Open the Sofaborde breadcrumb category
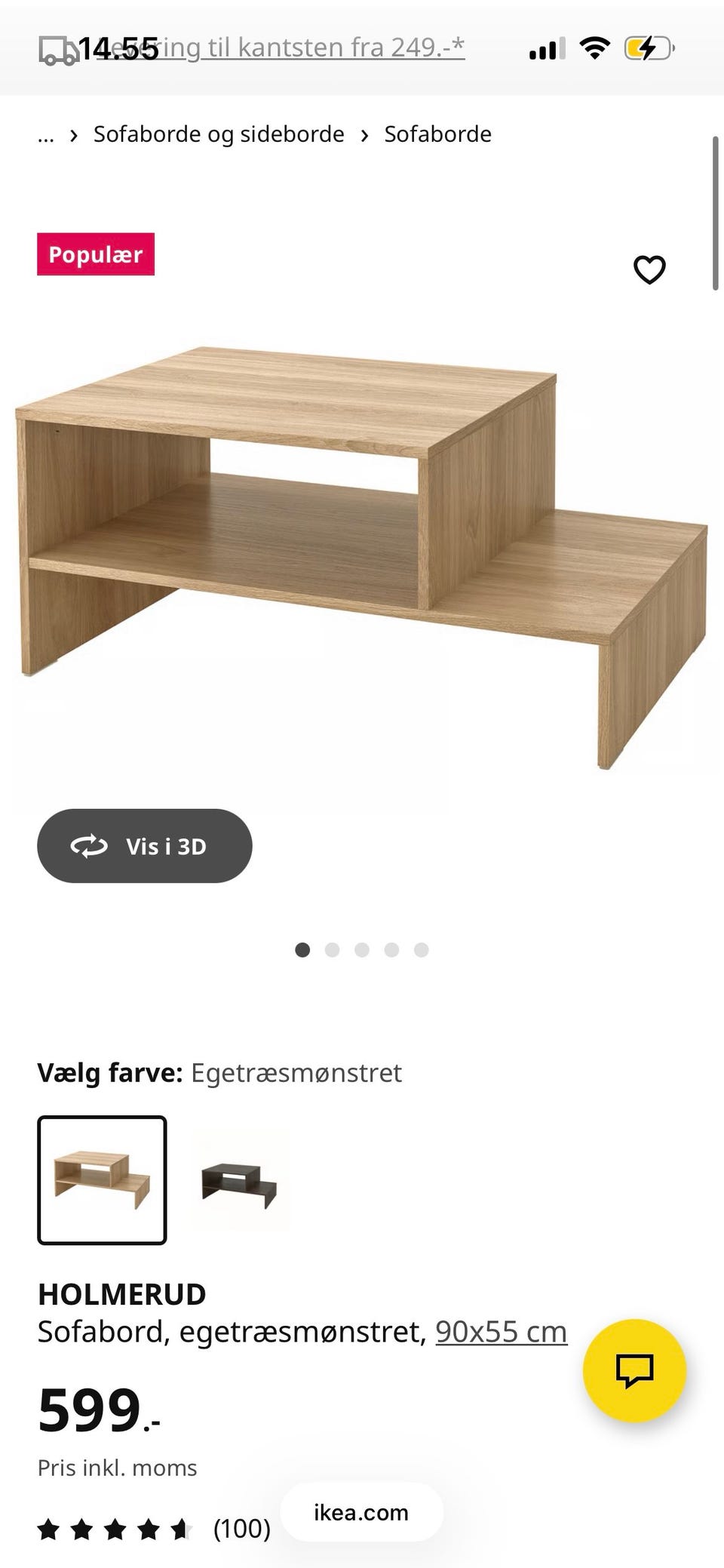Screen dimensions: 724x1568 pyautogui.click(x=437, y=134)
